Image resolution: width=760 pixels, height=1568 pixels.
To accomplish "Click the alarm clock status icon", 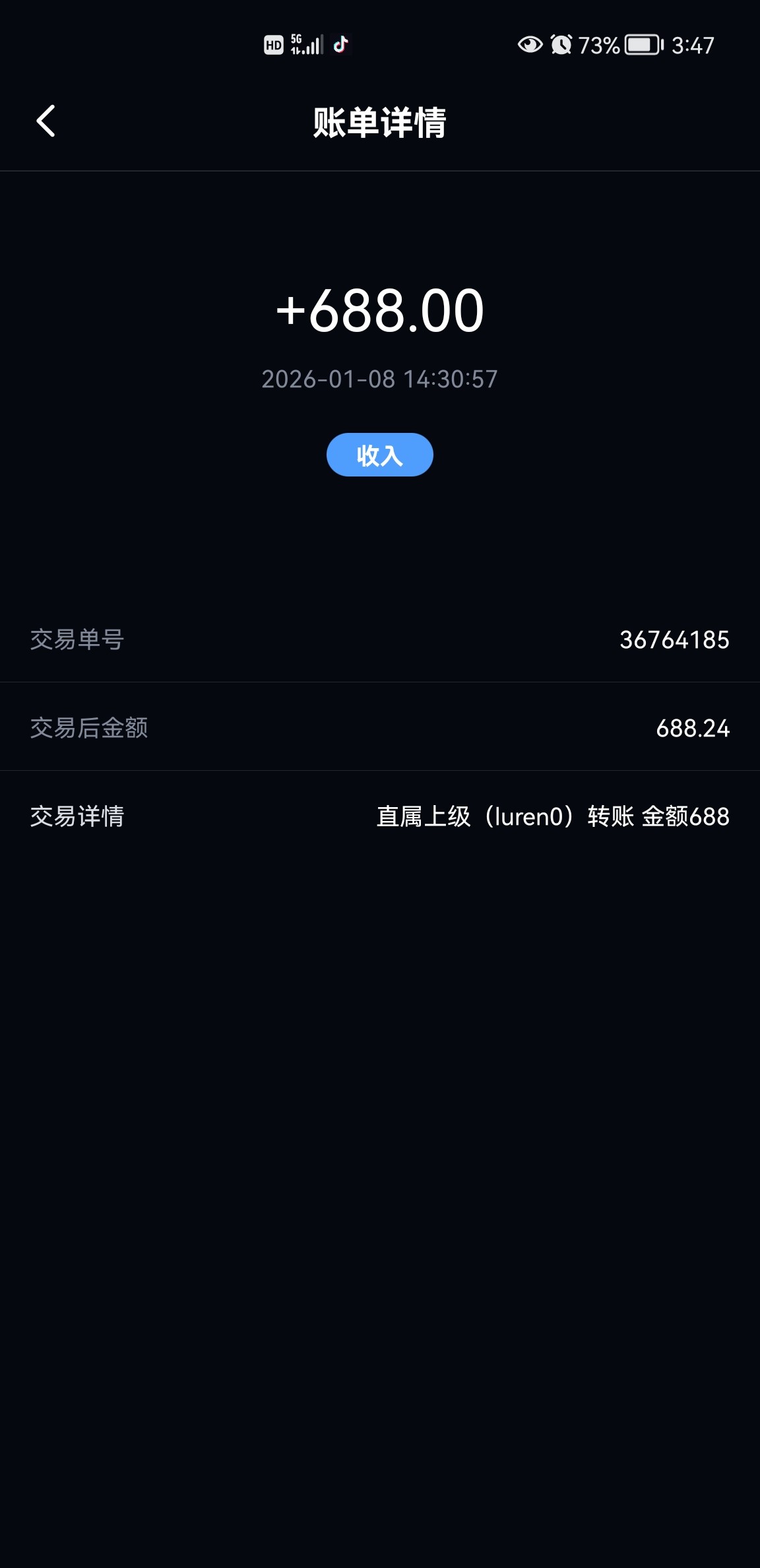I will (561, 44).
